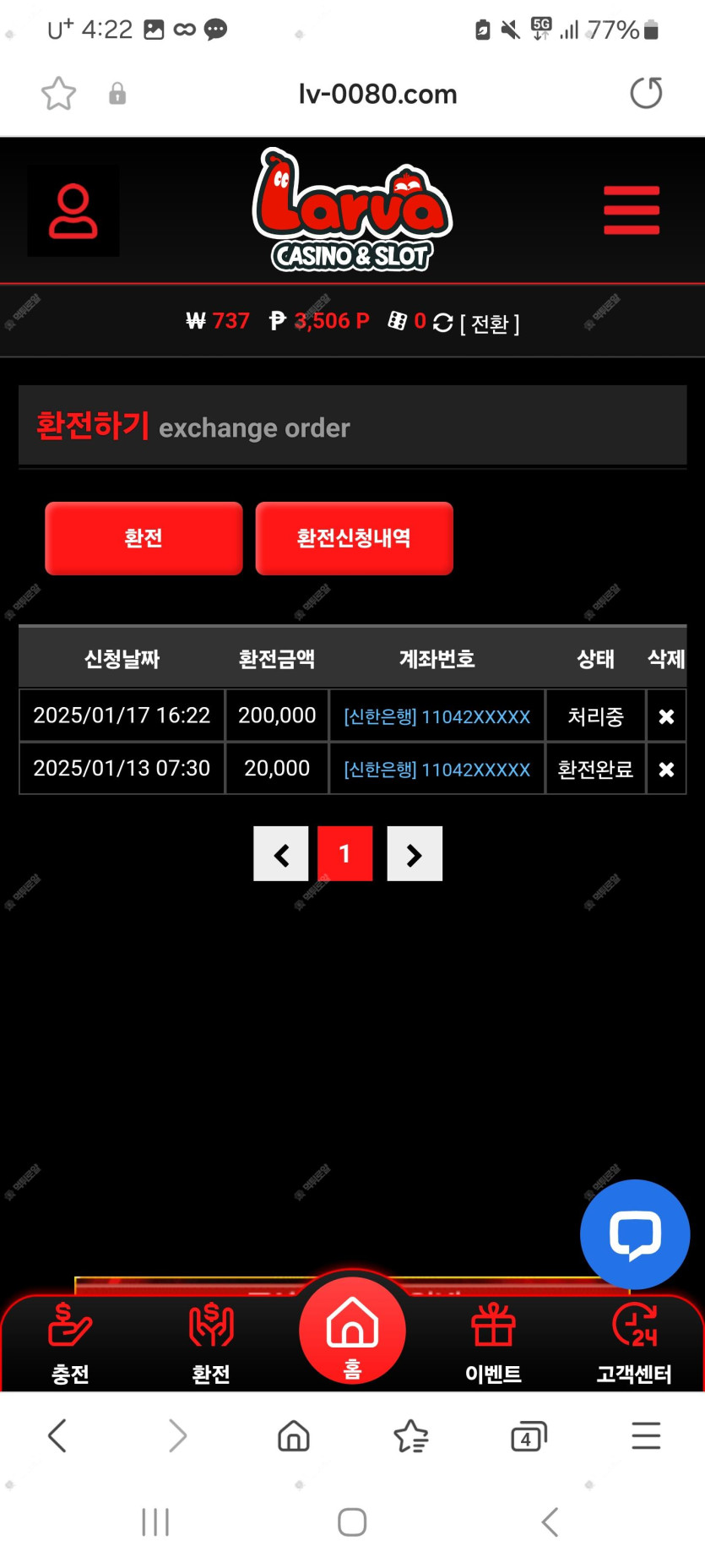The image size is (705, 1568).
Task: Delete the 2025/01/17 16:22 exchange entry
Action: (665, 716)
